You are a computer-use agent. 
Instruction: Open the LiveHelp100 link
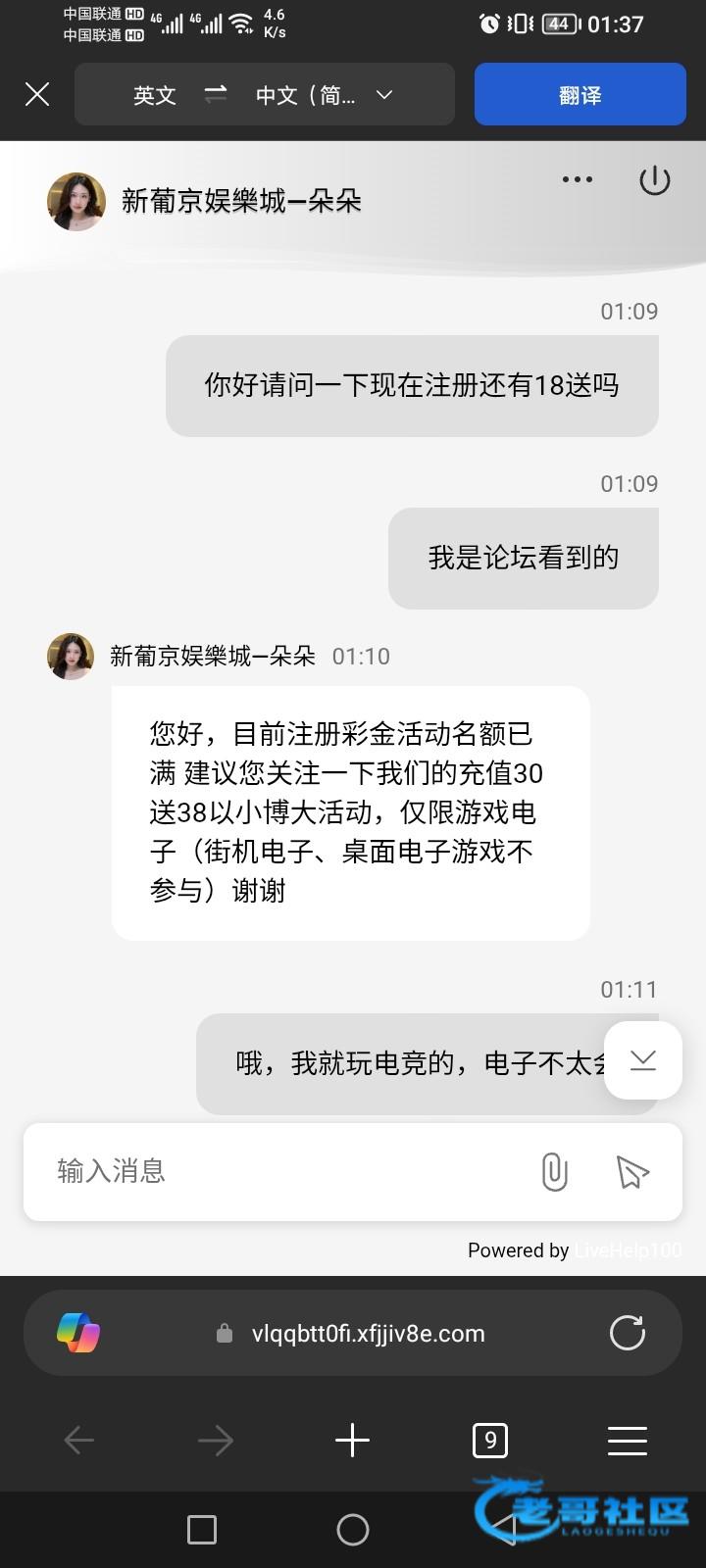click(x=628, y=1250)
